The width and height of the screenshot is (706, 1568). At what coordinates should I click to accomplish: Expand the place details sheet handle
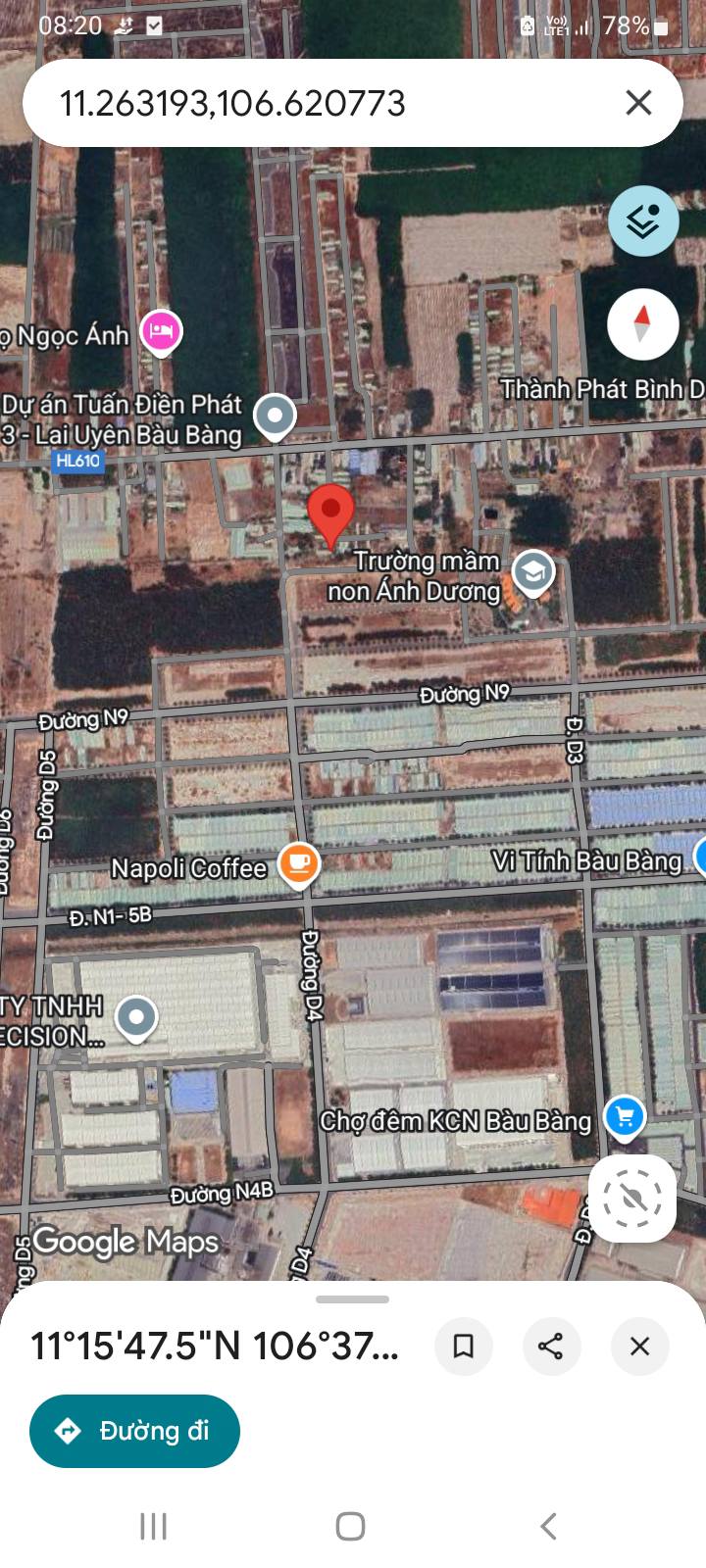click(x=353, y=1299)
